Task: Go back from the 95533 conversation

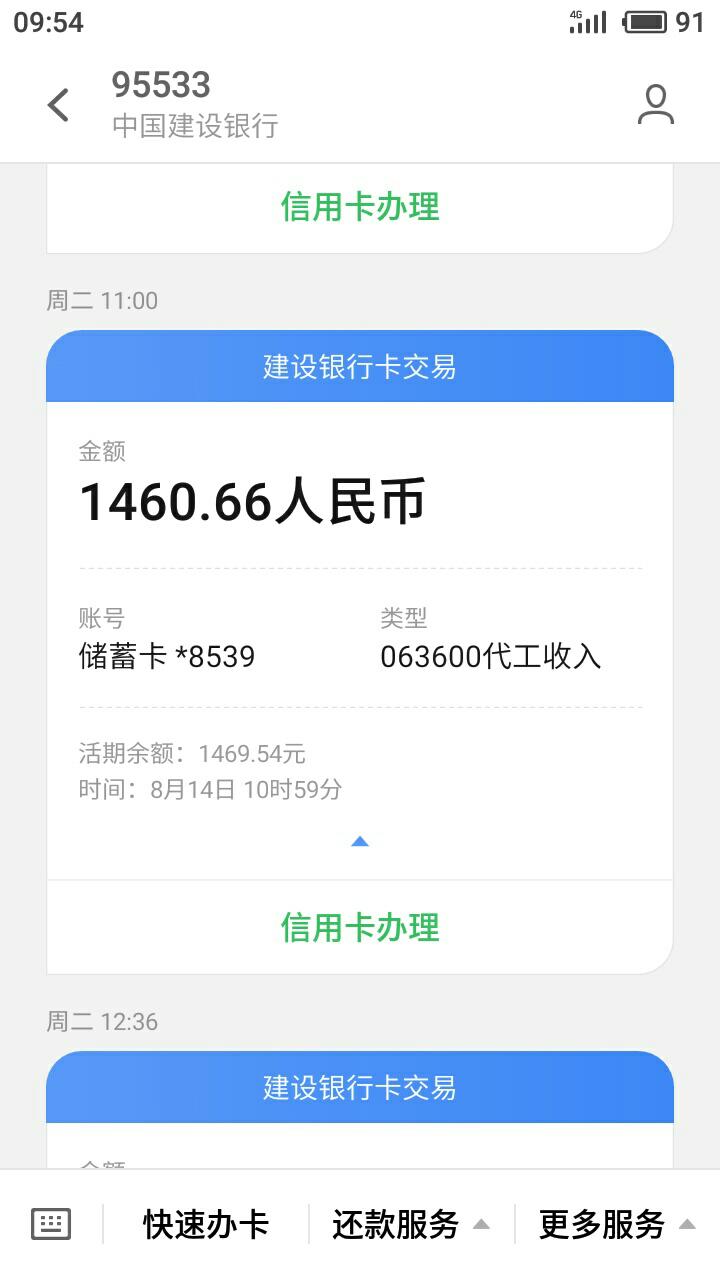Action: click(59, 105)
